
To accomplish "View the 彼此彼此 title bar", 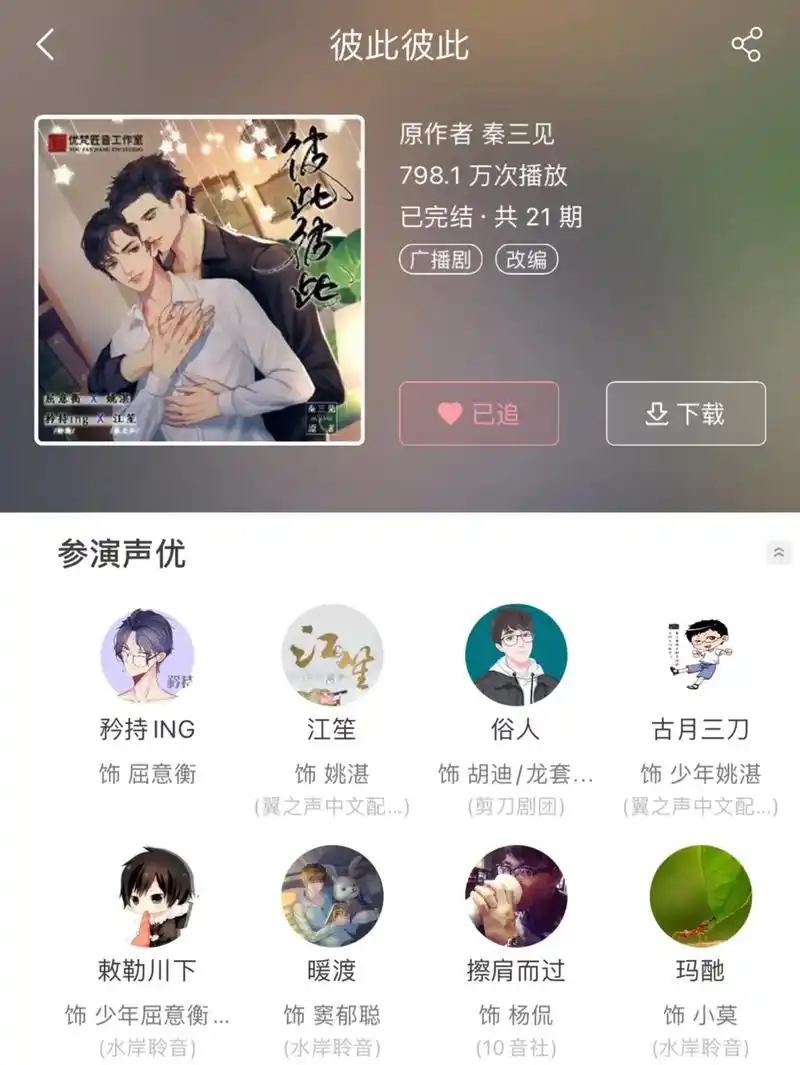I will click(x=400, y=45).
